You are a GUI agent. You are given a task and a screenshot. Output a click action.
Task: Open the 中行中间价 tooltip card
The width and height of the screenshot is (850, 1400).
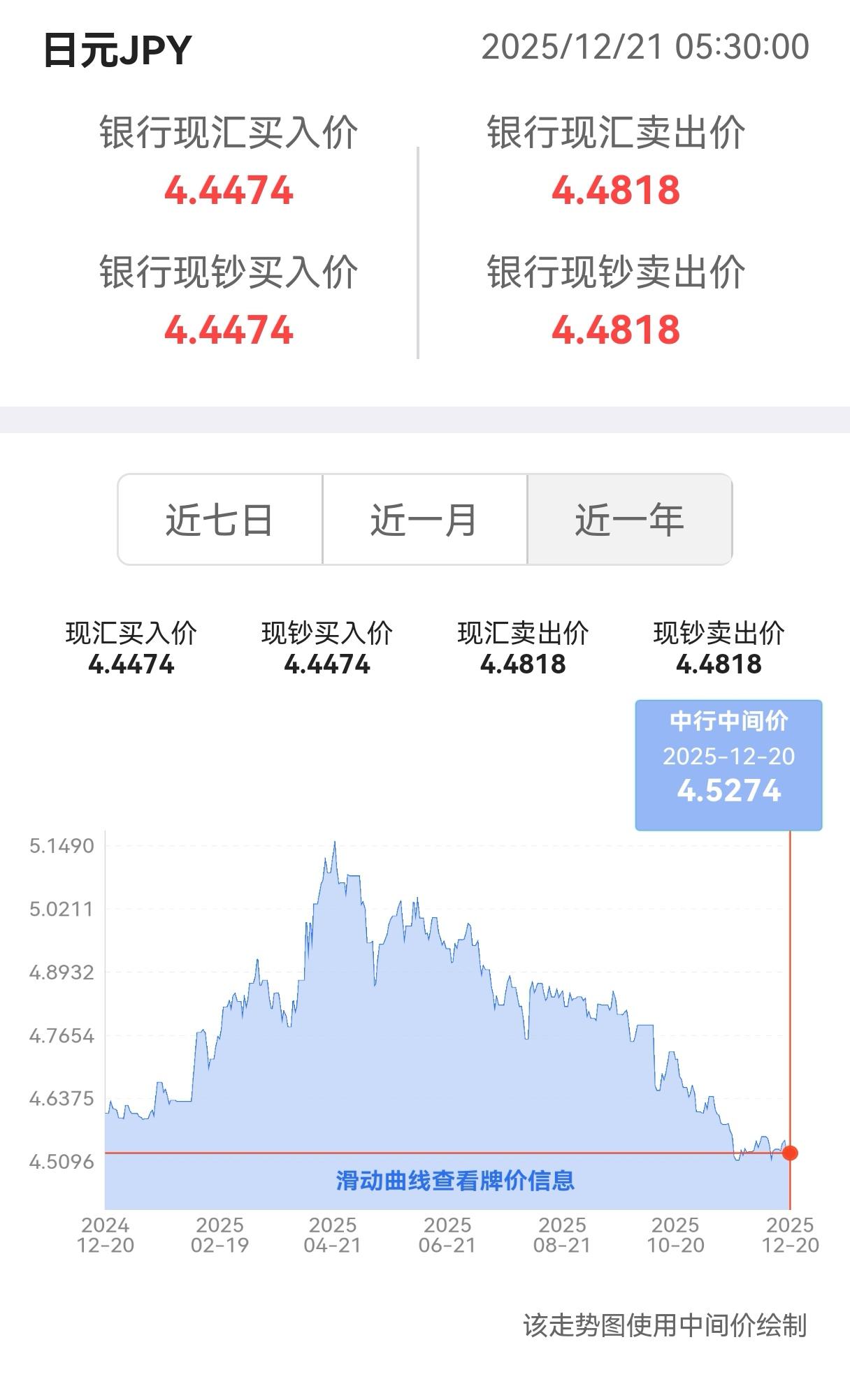click(x=728, y=765)
